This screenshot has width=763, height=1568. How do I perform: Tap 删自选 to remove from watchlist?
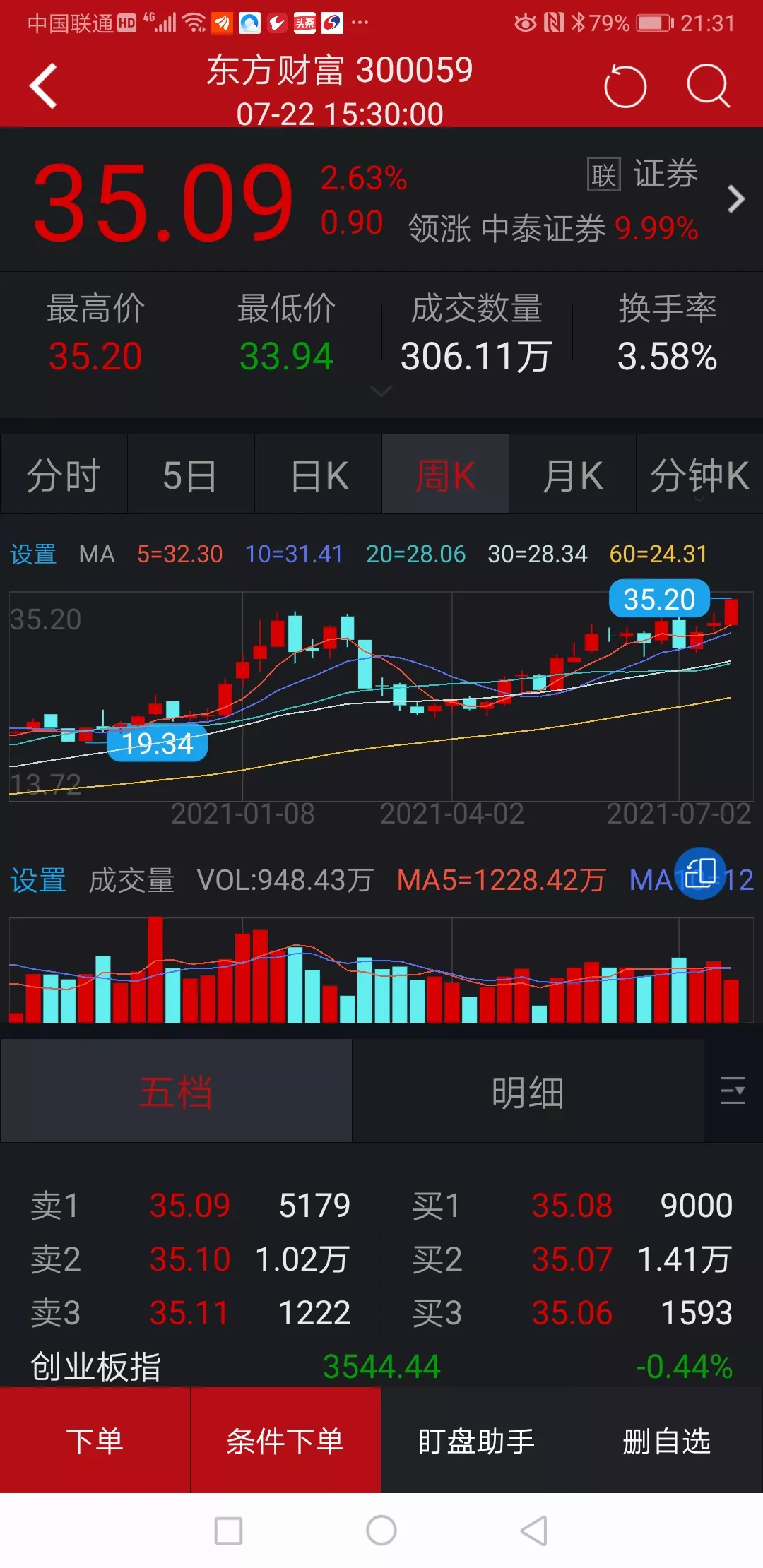667,1440
